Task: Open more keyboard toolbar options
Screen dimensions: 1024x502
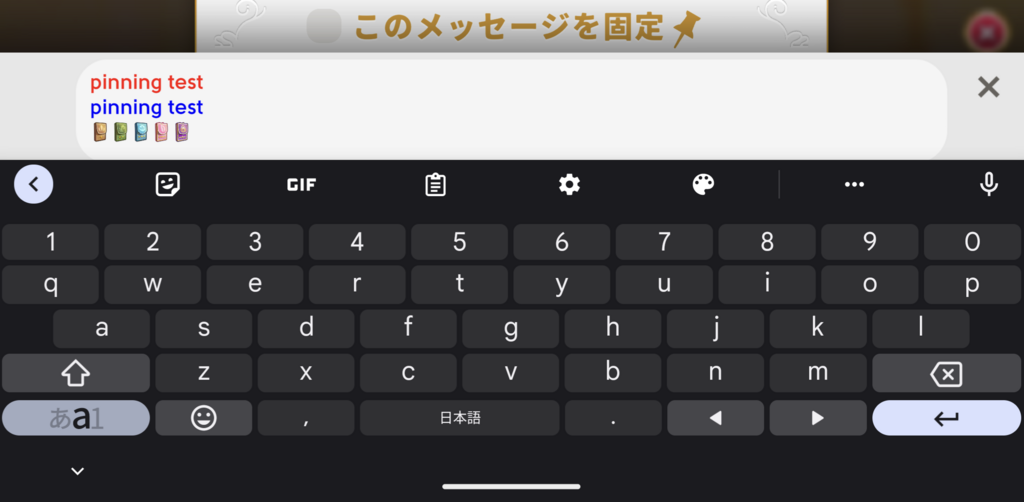Action: click(854, 184)
